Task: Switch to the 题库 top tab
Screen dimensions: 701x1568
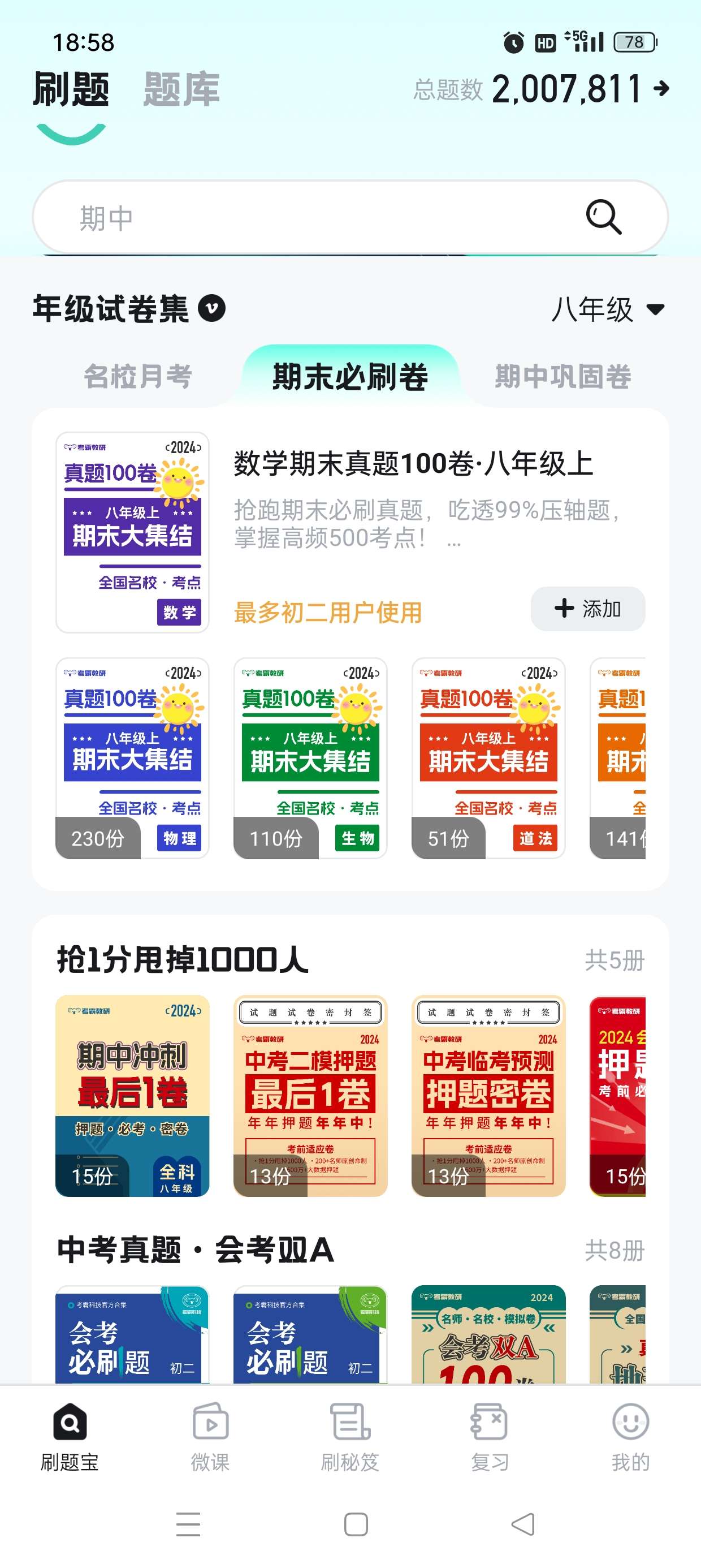Action: pos(181,89)
